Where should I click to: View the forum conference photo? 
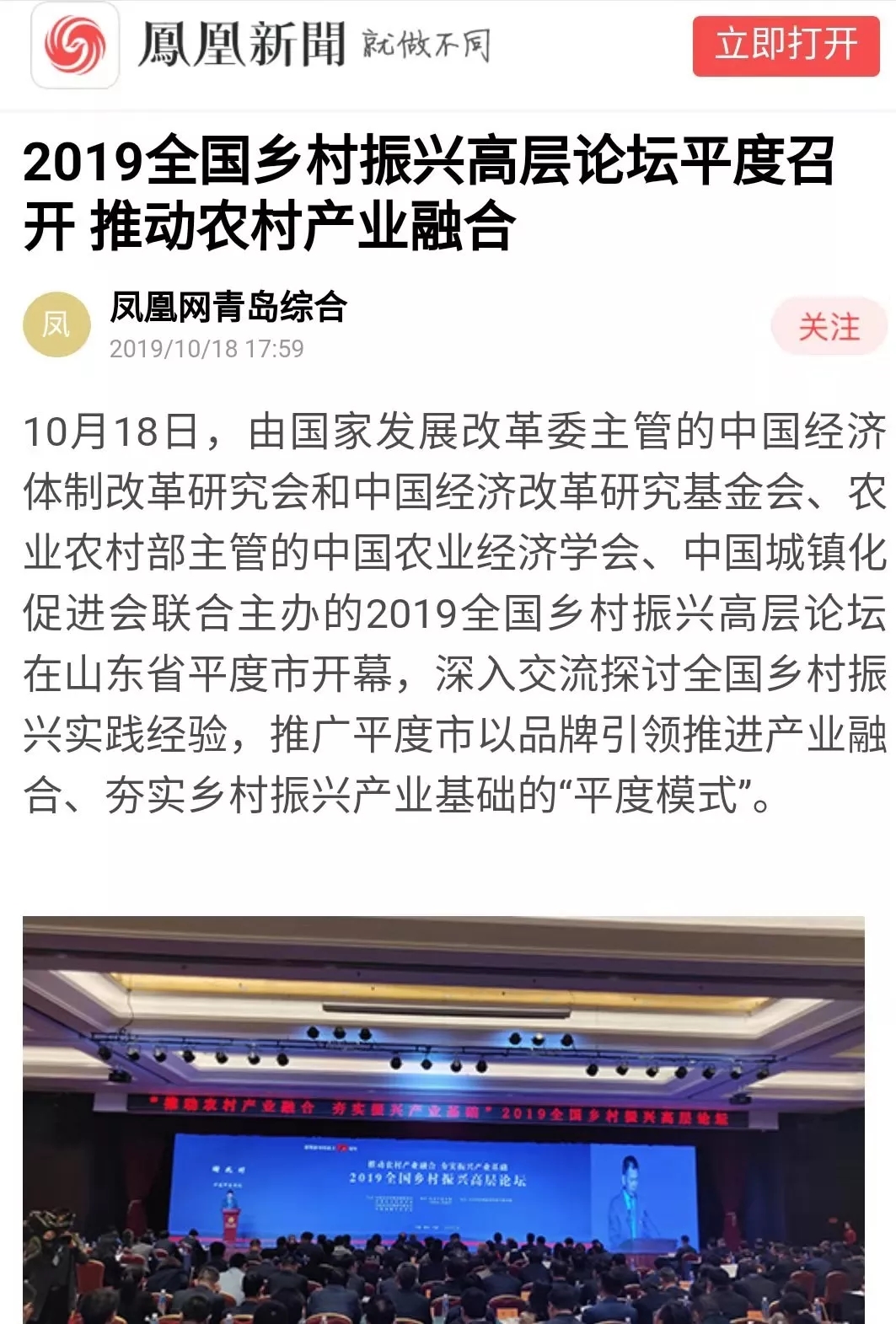[443, 1119]
